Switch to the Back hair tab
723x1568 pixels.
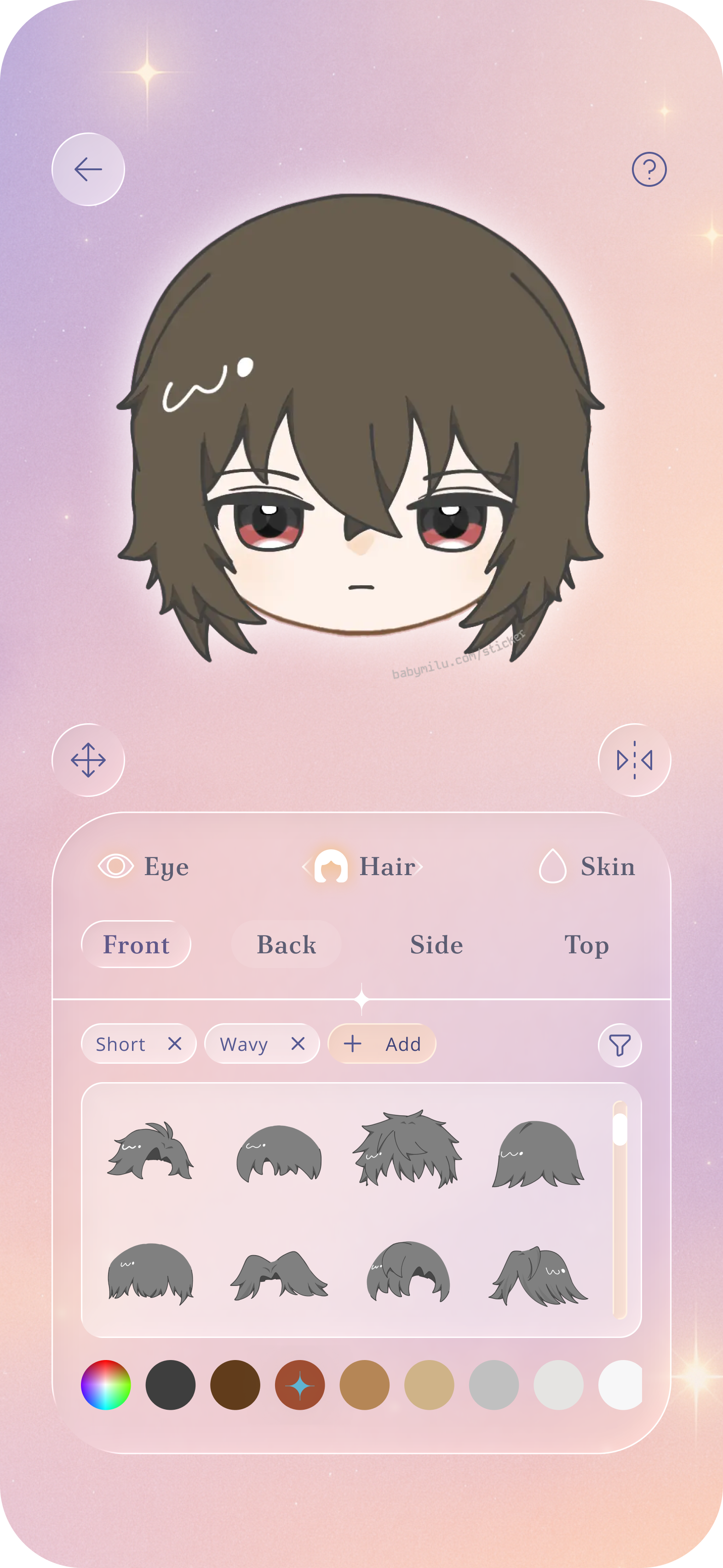click(286, 944)
